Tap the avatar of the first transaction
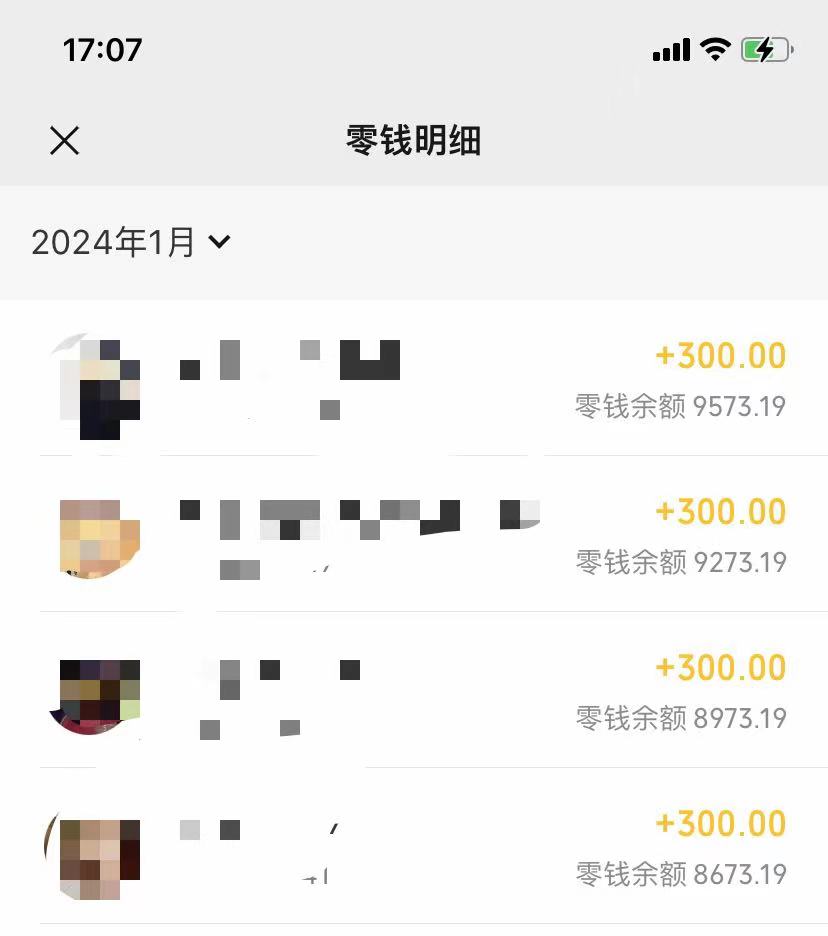The image size is (828, 936). point(100,388)
